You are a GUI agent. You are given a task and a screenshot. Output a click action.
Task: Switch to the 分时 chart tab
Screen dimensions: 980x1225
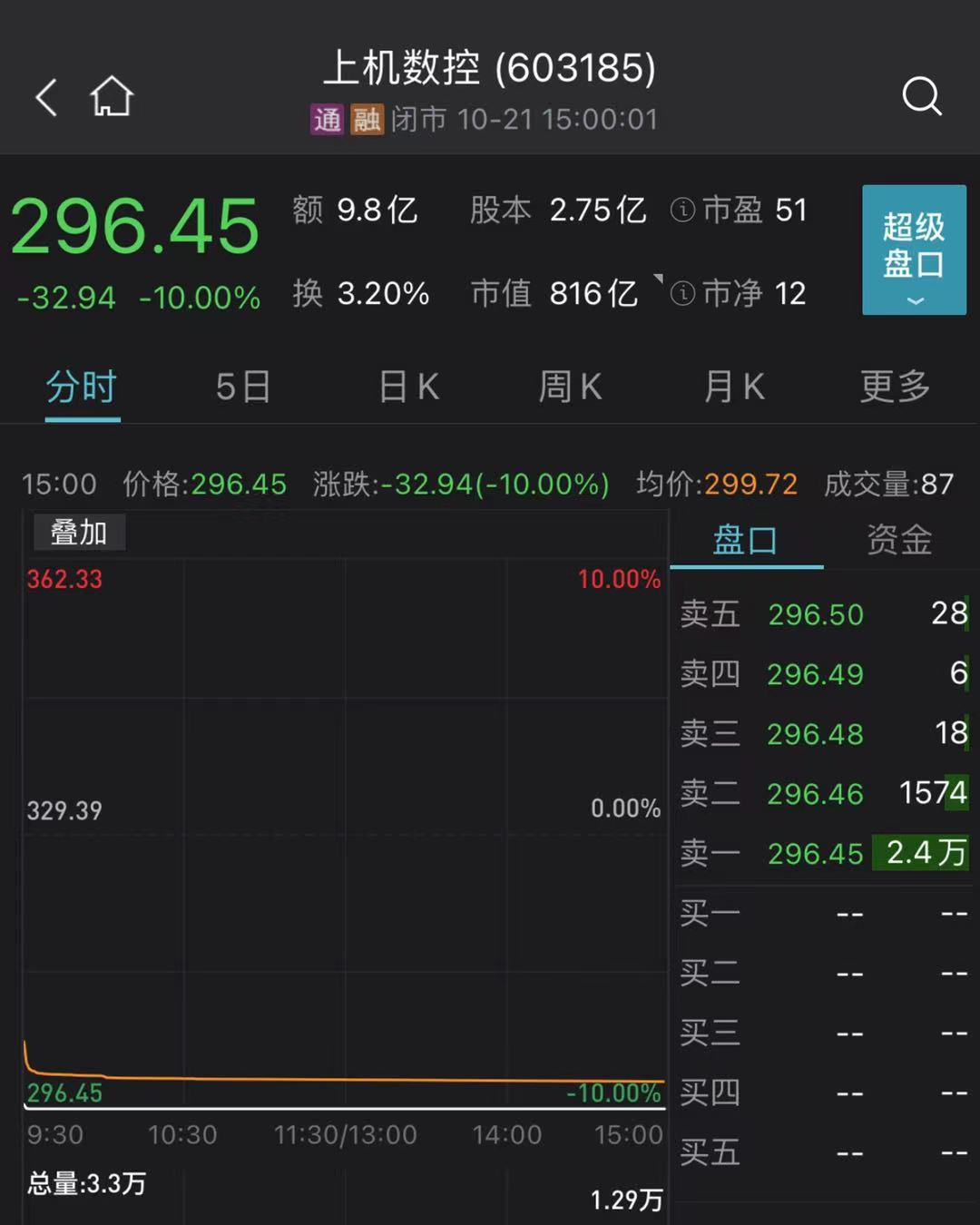click(x=82, y=387)
